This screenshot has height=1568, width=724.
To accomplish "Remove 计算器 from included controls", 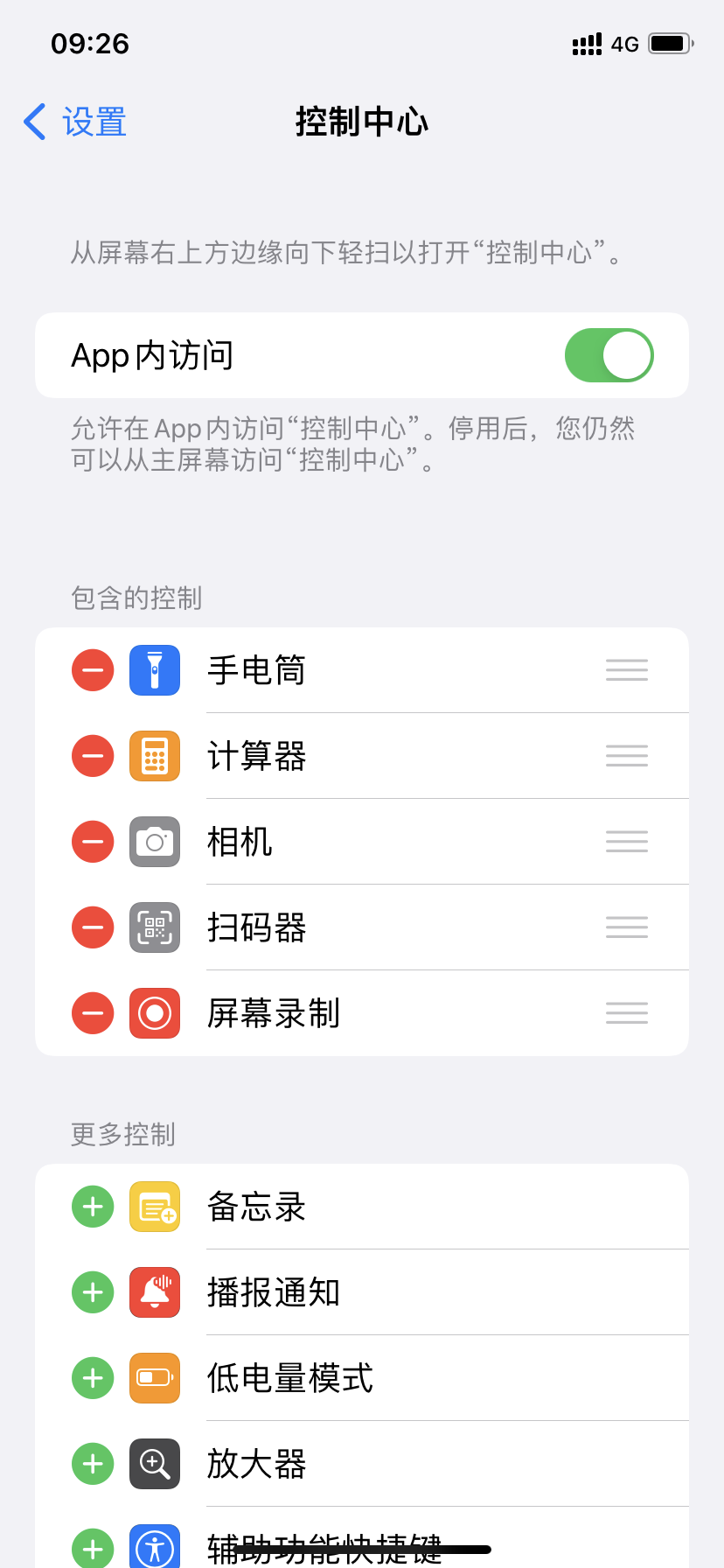I will point(93,756).
